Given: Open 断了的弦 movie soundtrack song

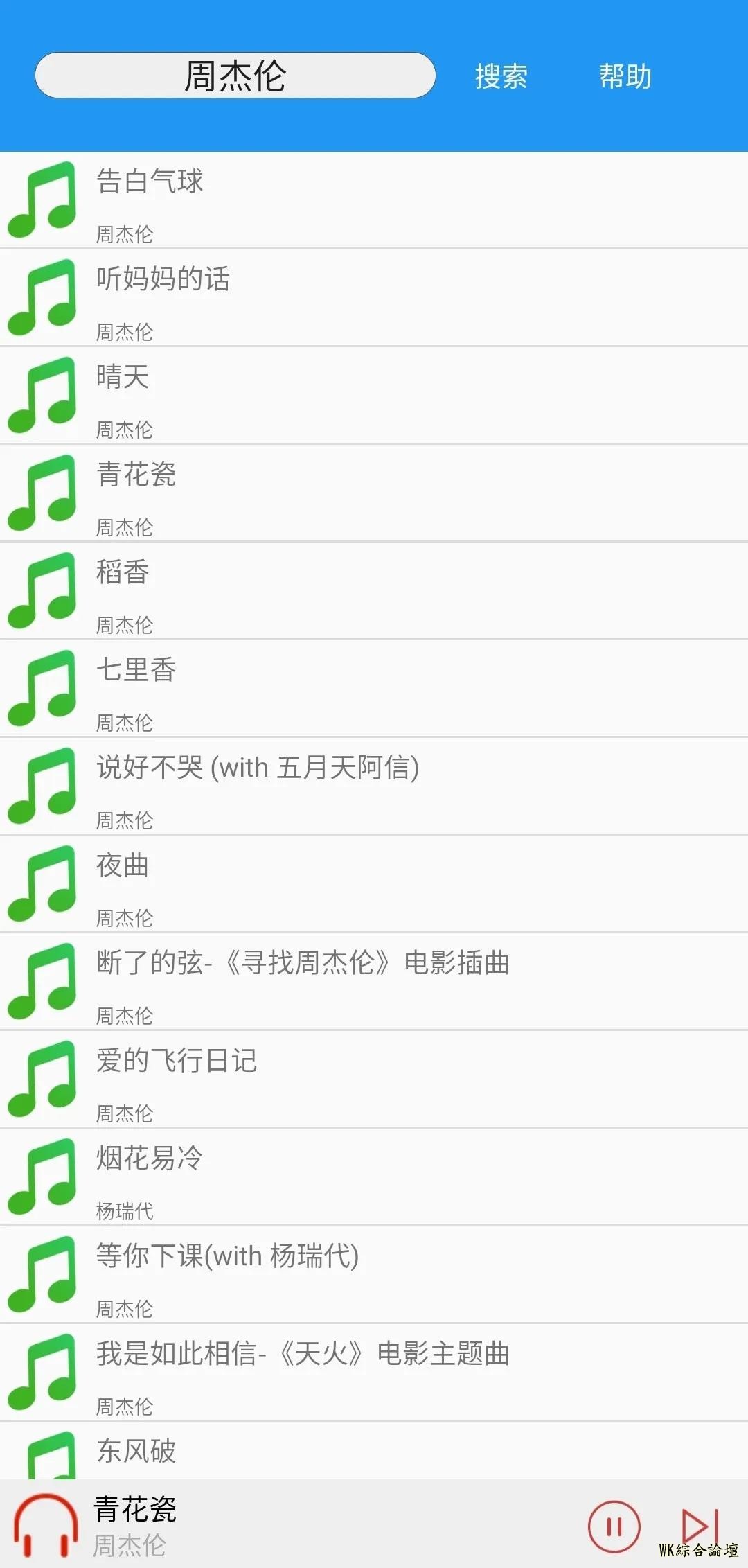Looking at the screenshot, I should (x=374, y=983).
